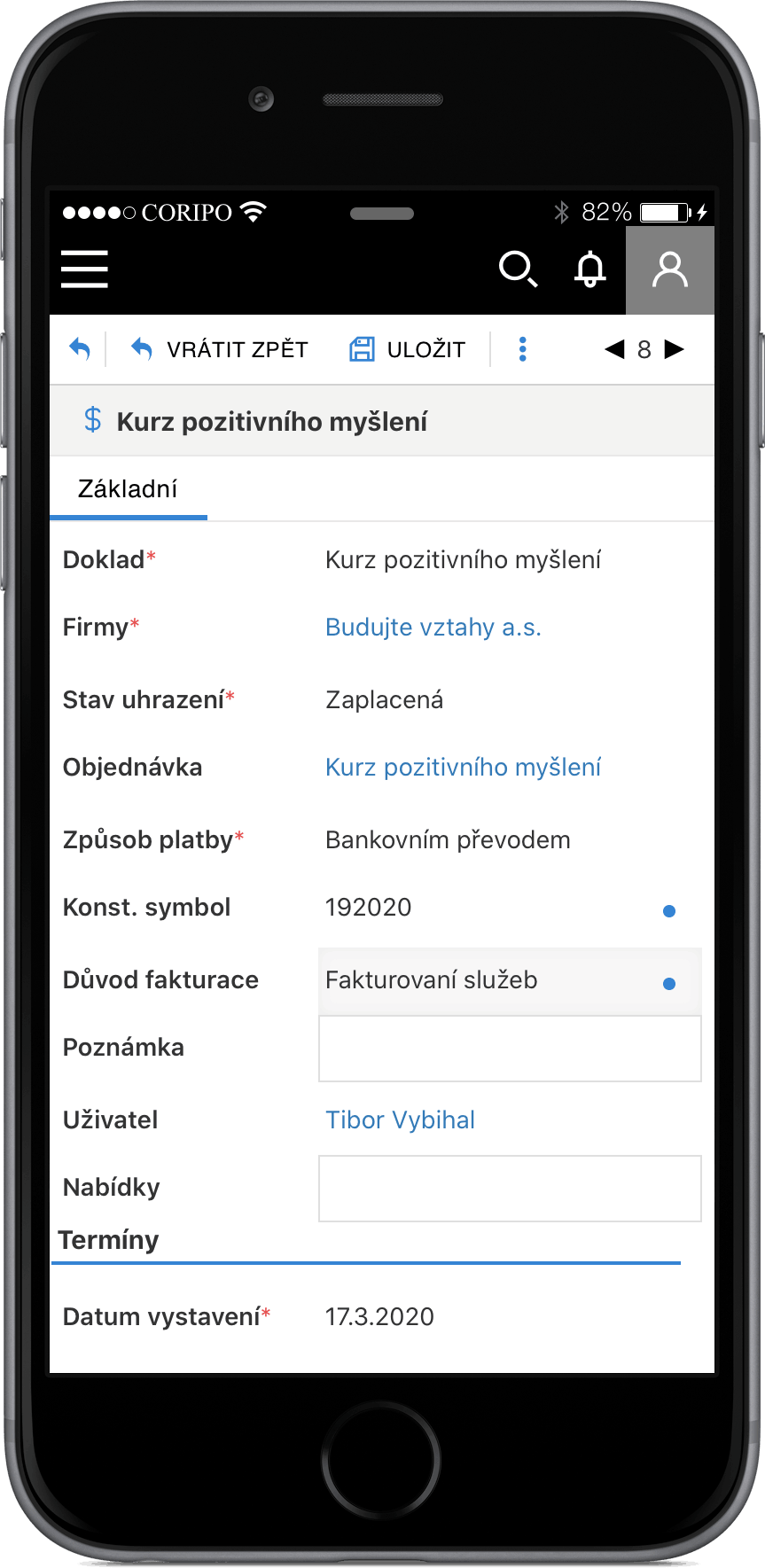The image size is (765, 1568).
Task: Open the three-dot overflow menu
Action: click(522, 349)
